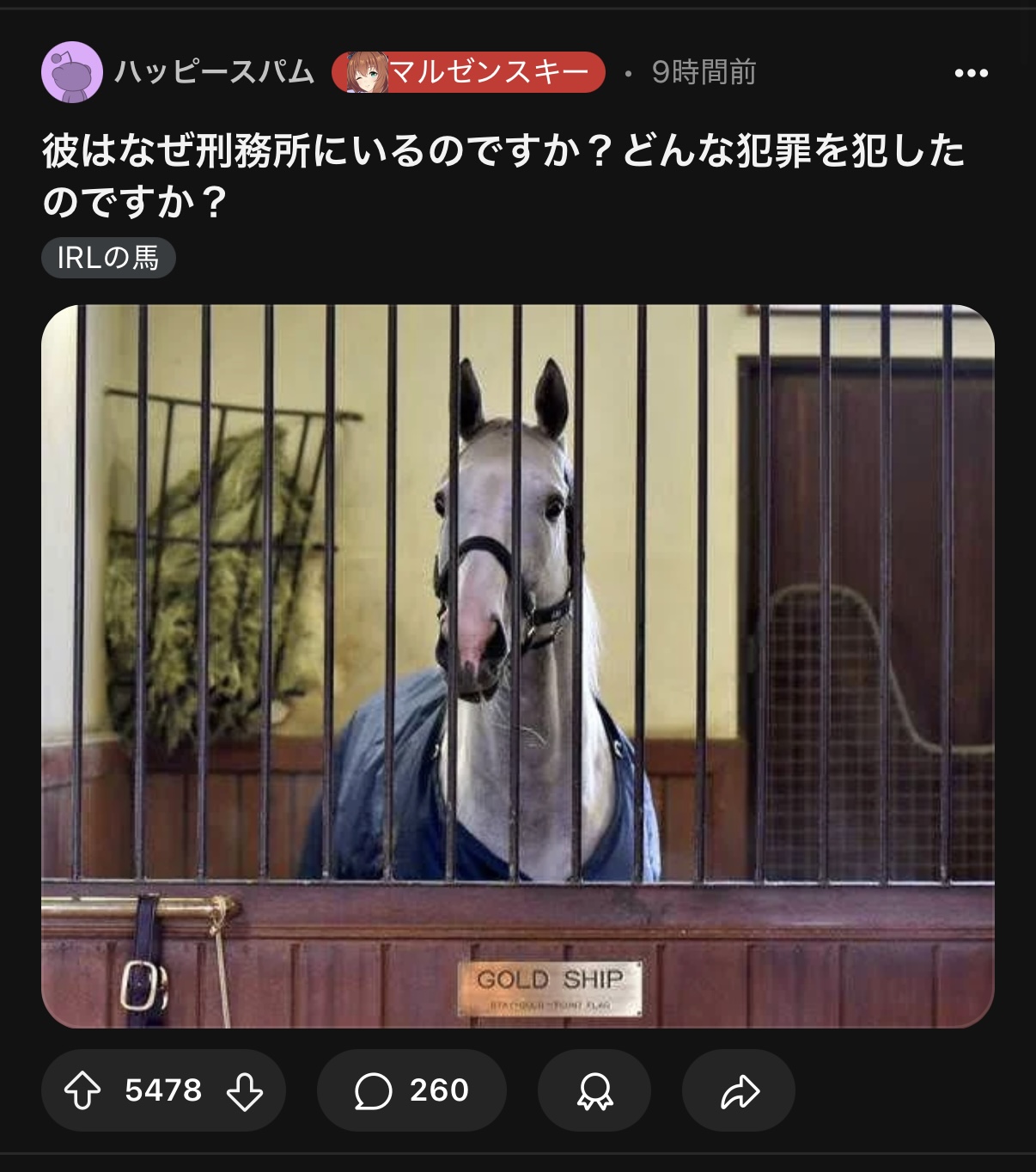This screenshot has width=1036, height=1172.
Task: Open the post's three-dot overflow menu
Action: tap(971, 73)
